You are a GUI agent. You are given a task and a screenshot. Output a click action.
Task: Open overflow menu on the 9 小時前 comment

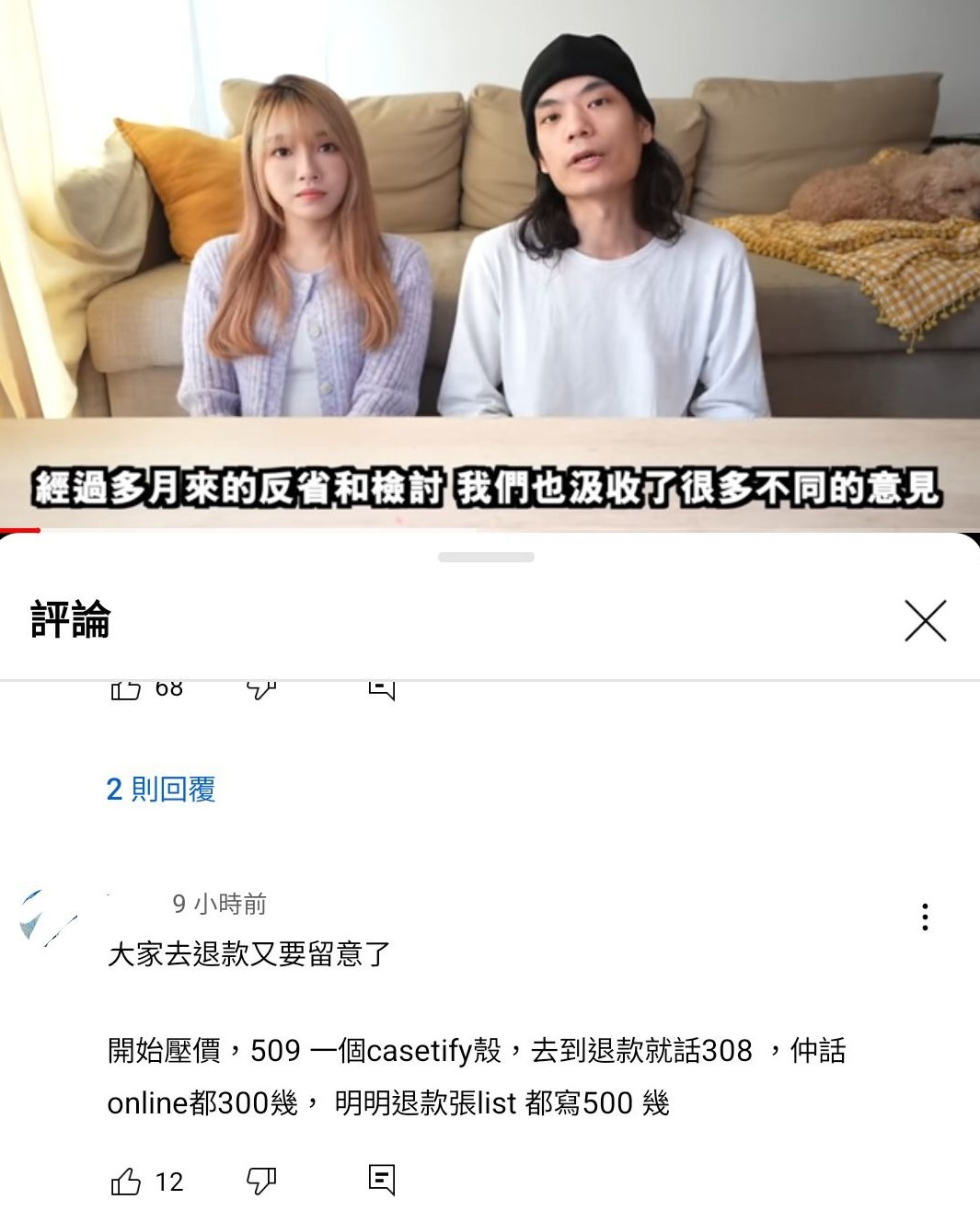click(924, 917)
